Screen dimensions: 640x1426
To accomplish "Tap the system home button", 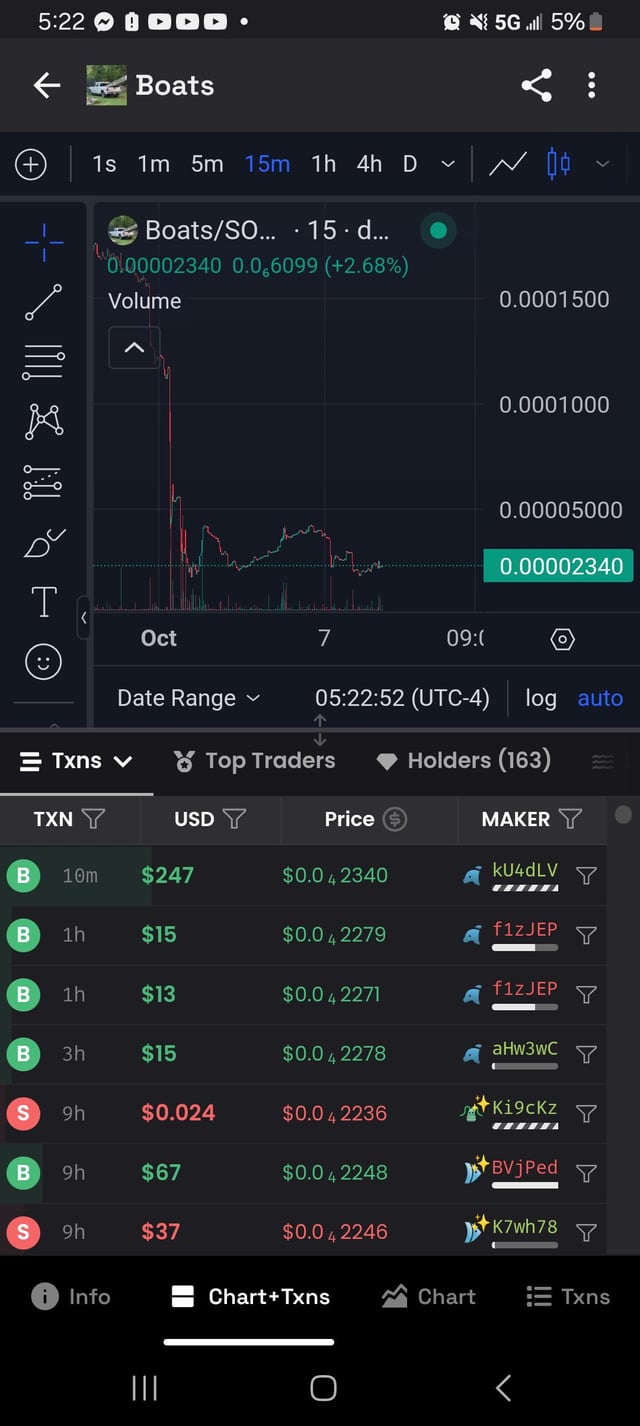I will [x=323, y=1387].
